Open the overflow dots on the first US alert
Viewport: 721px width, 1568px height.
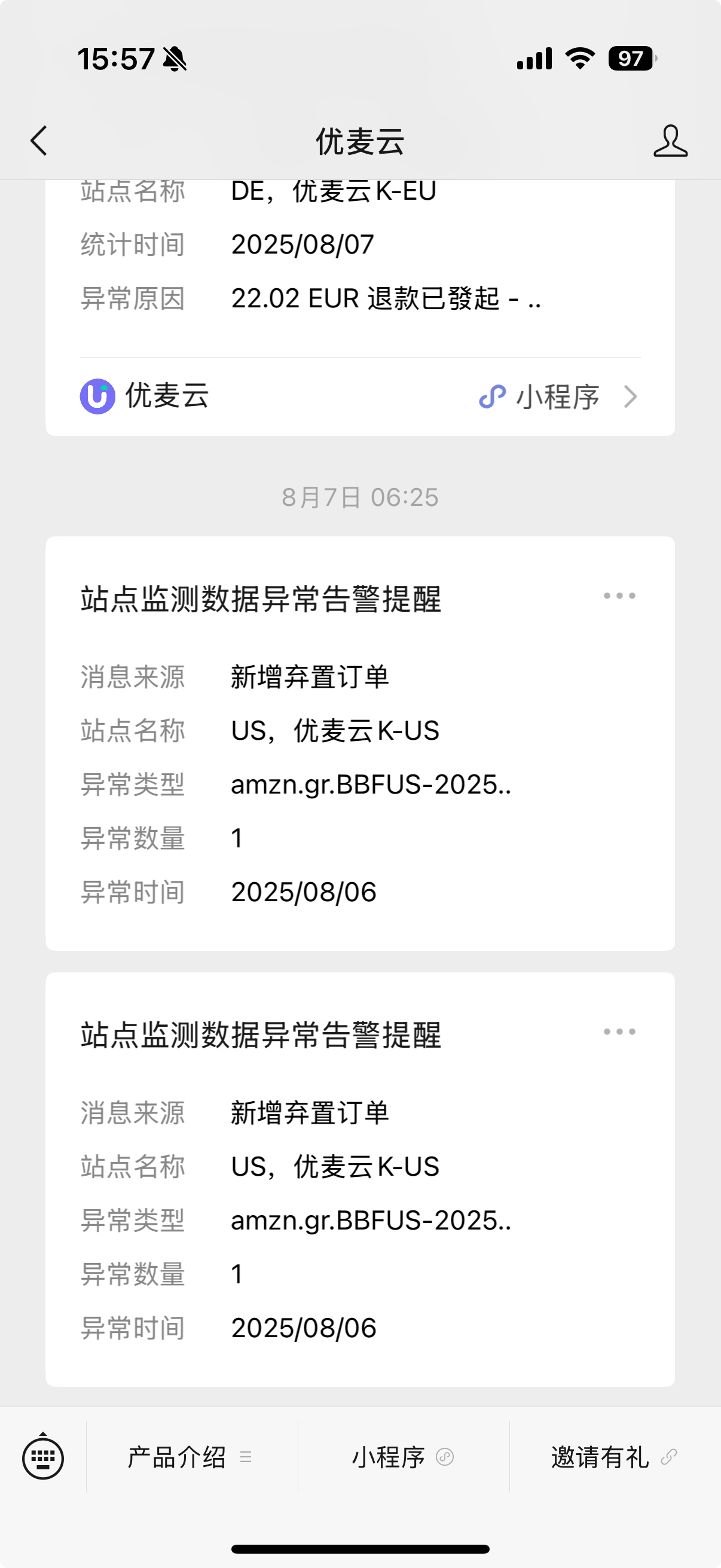coord(619,595)
